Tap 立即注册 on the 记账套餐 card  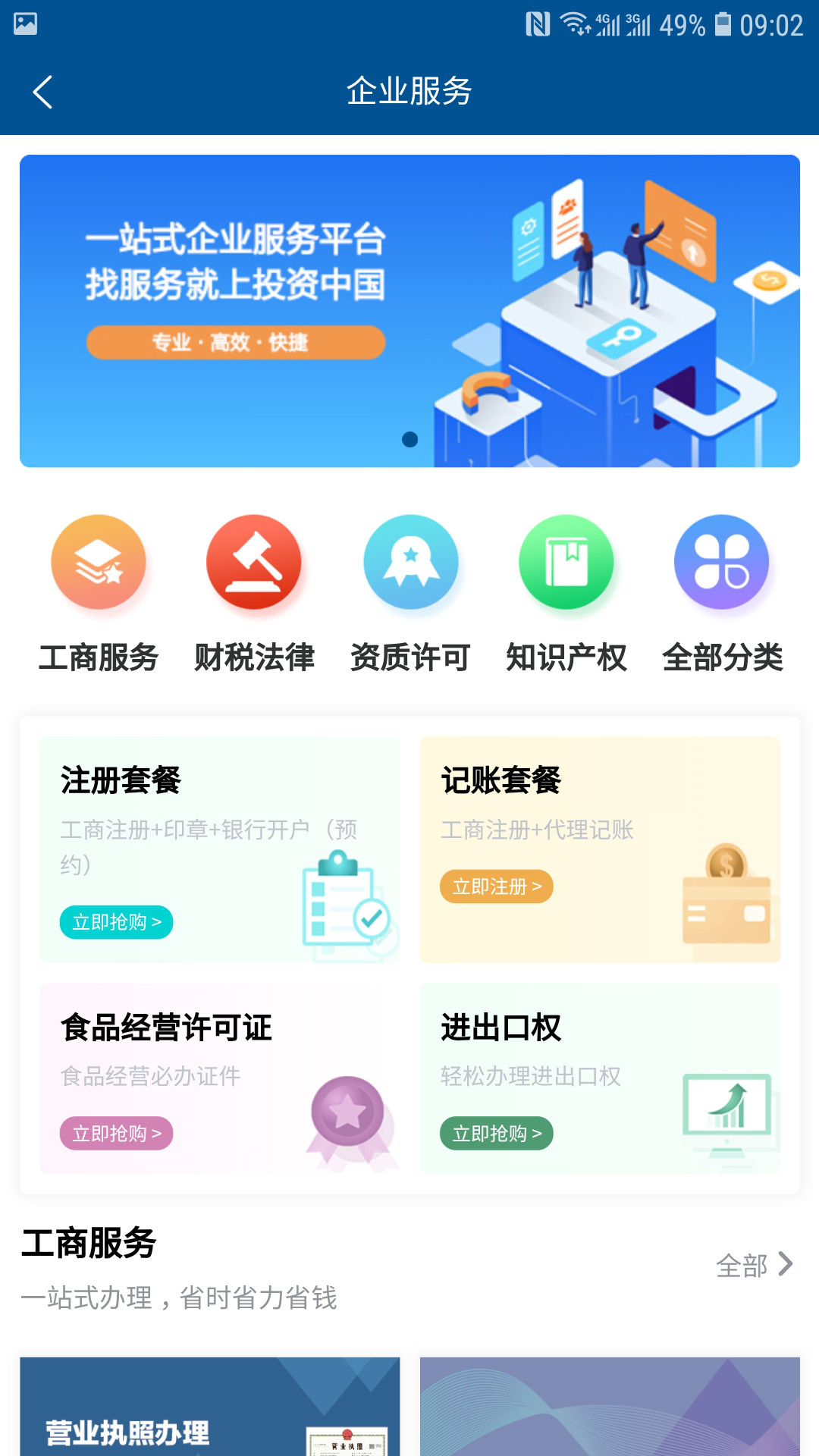coord(496,887)
